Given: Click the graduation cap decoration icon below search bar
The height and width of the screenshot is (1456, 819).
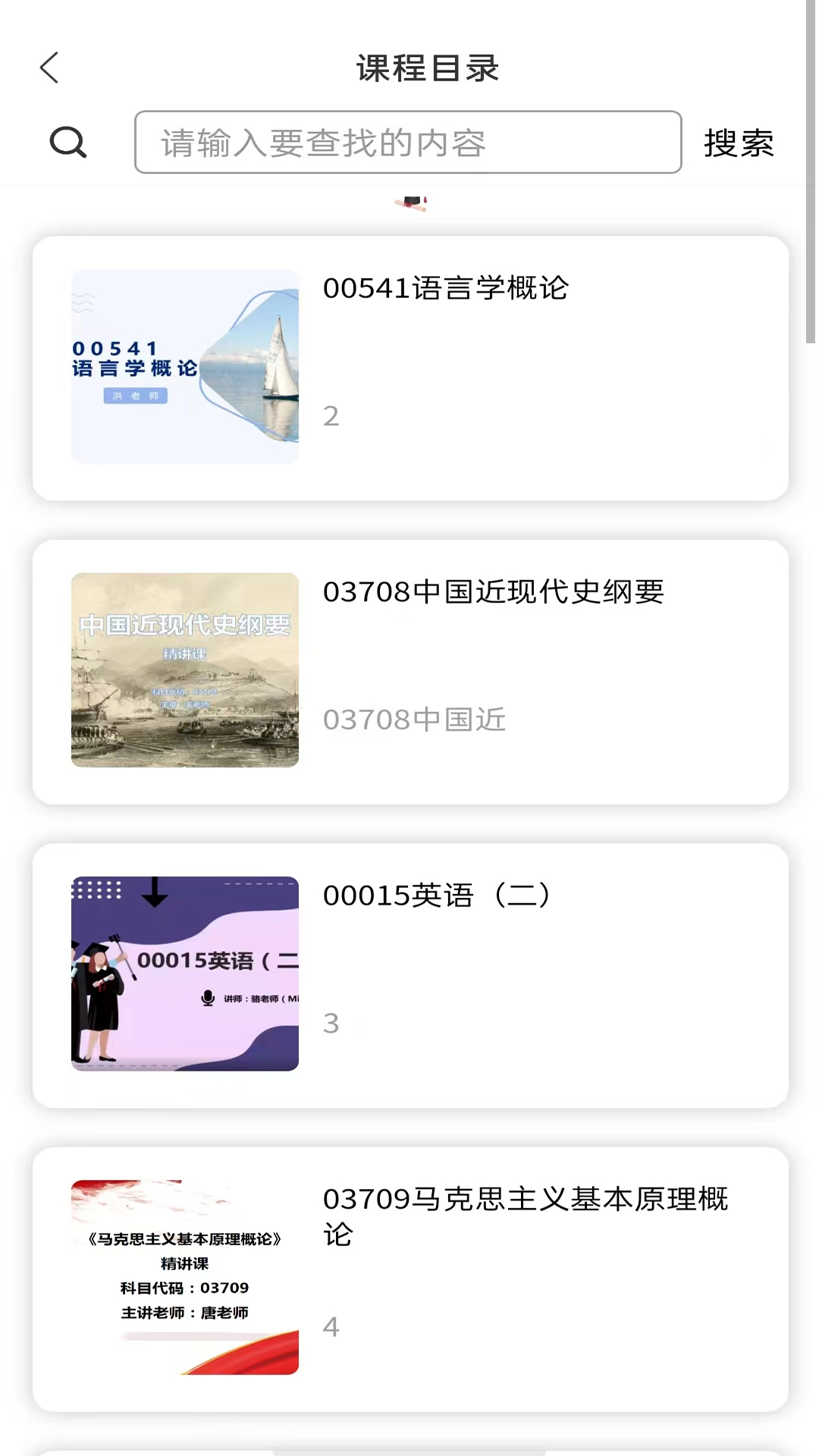Looking at the screenshot, I should point(410,202).
